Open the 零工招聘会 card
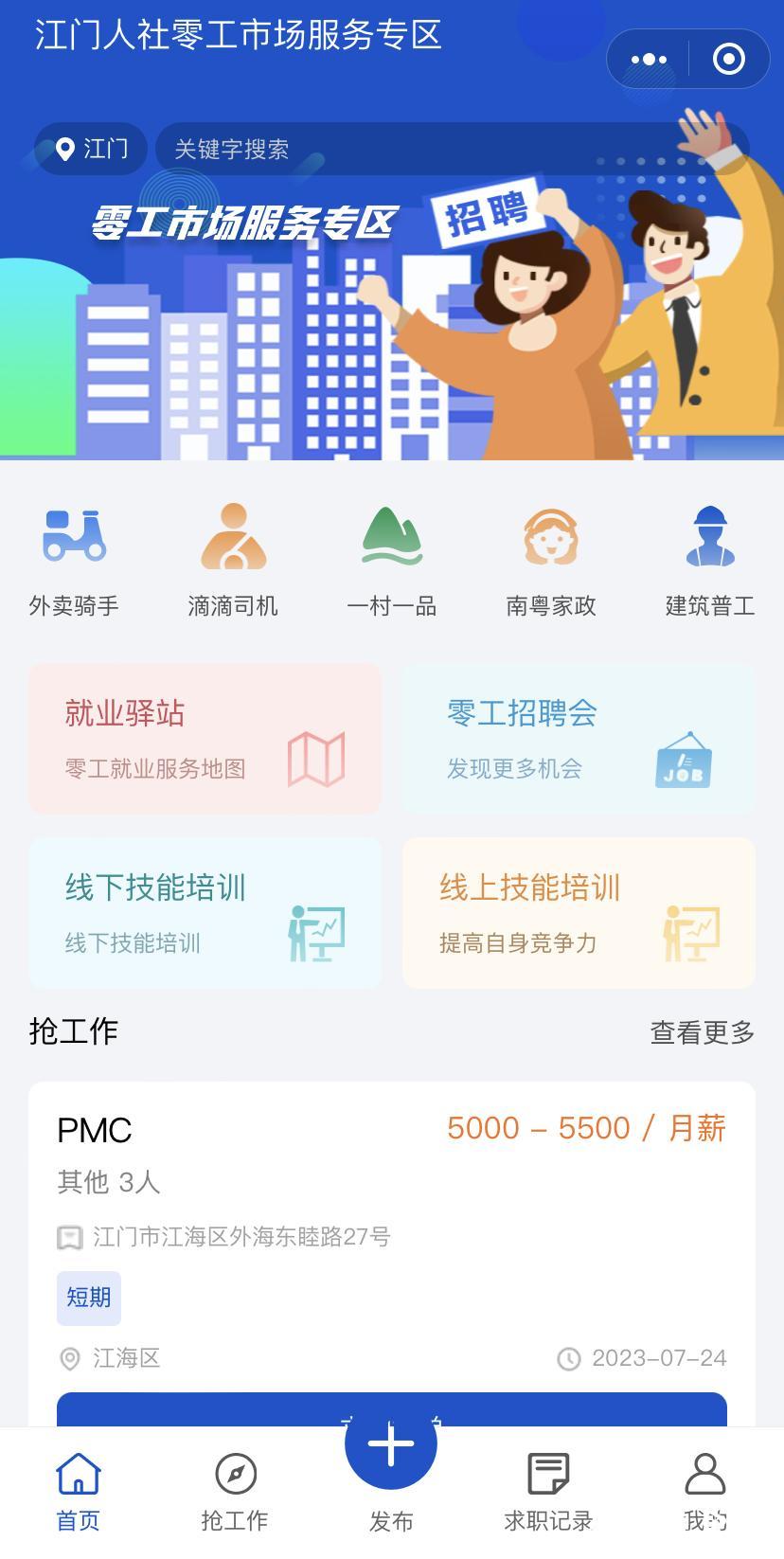Screen dimensions: 784x1559 (579, 738)
